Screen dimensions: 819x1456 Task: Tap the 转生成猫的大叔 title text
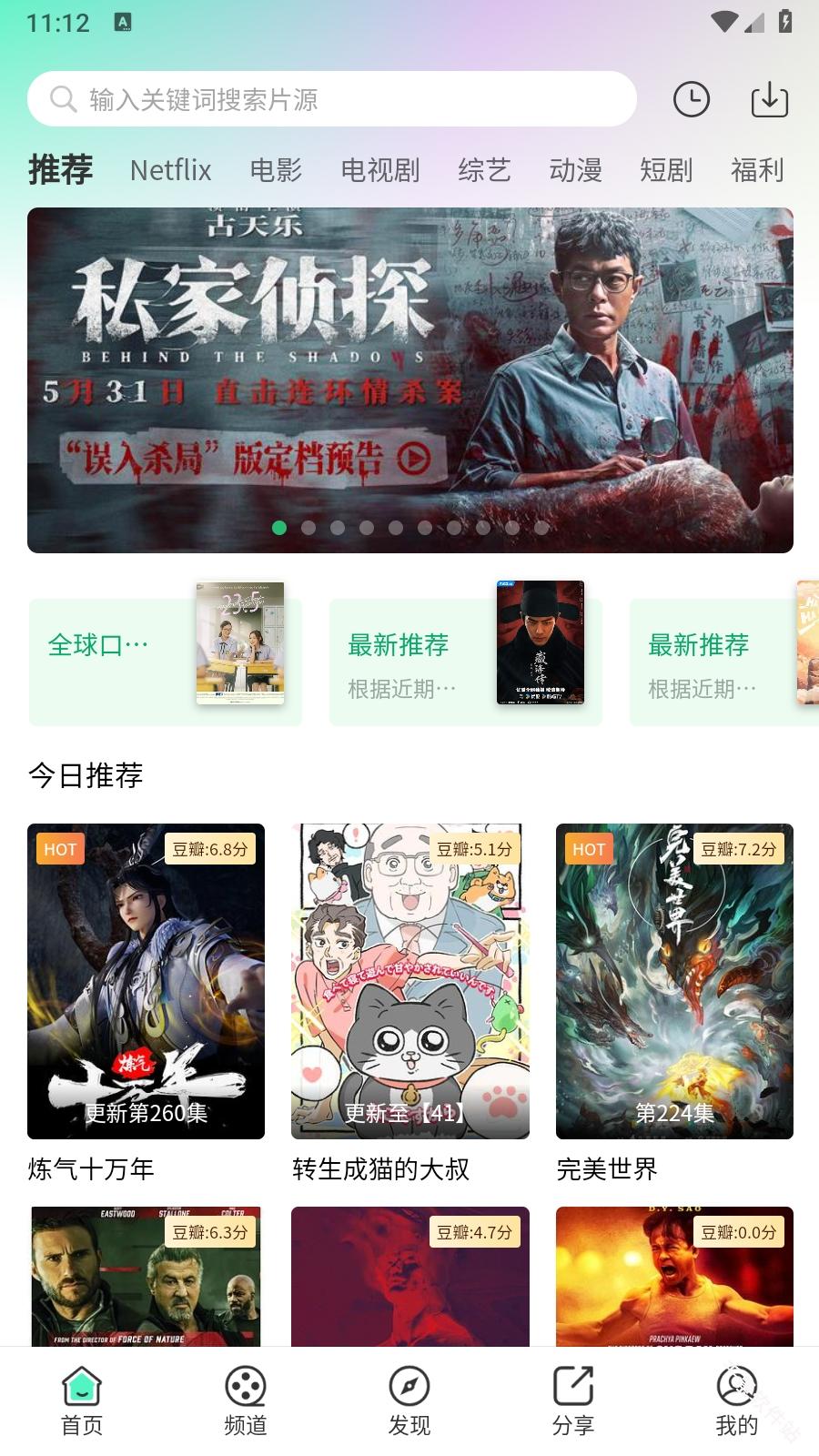(382, 1169)
